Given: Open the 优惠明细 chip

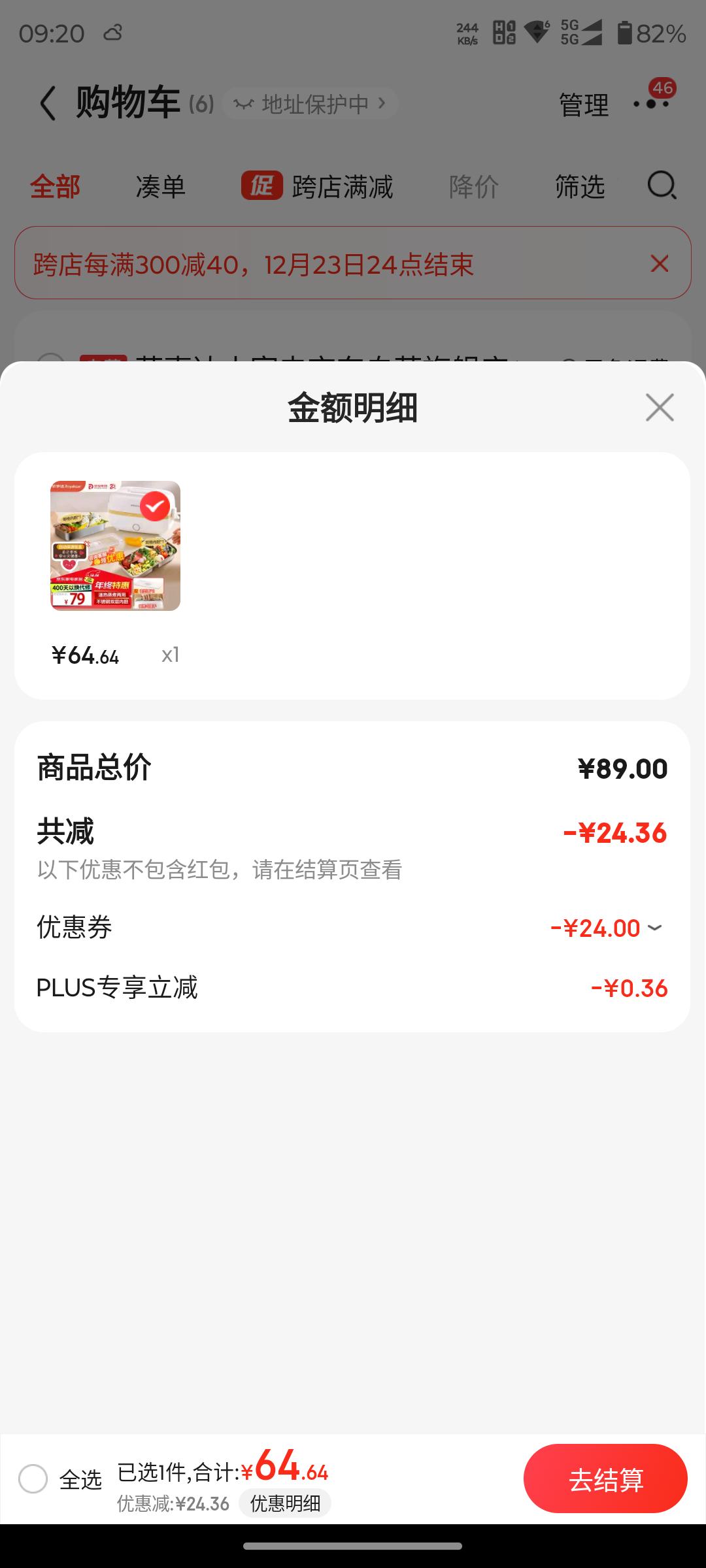Looking at the screenshot, I should 285,1503.
